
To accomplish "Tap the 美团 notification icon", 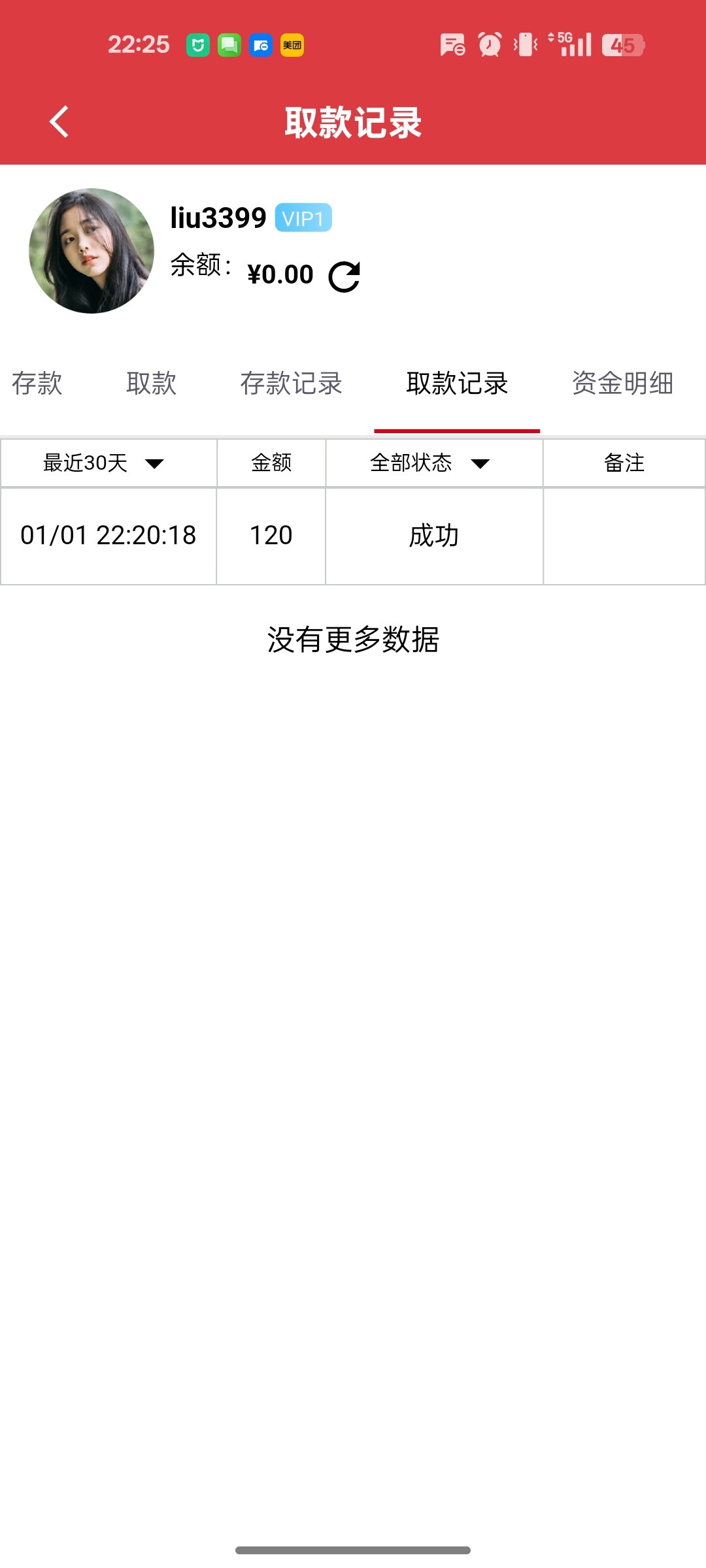I will [x=291, y=44].
